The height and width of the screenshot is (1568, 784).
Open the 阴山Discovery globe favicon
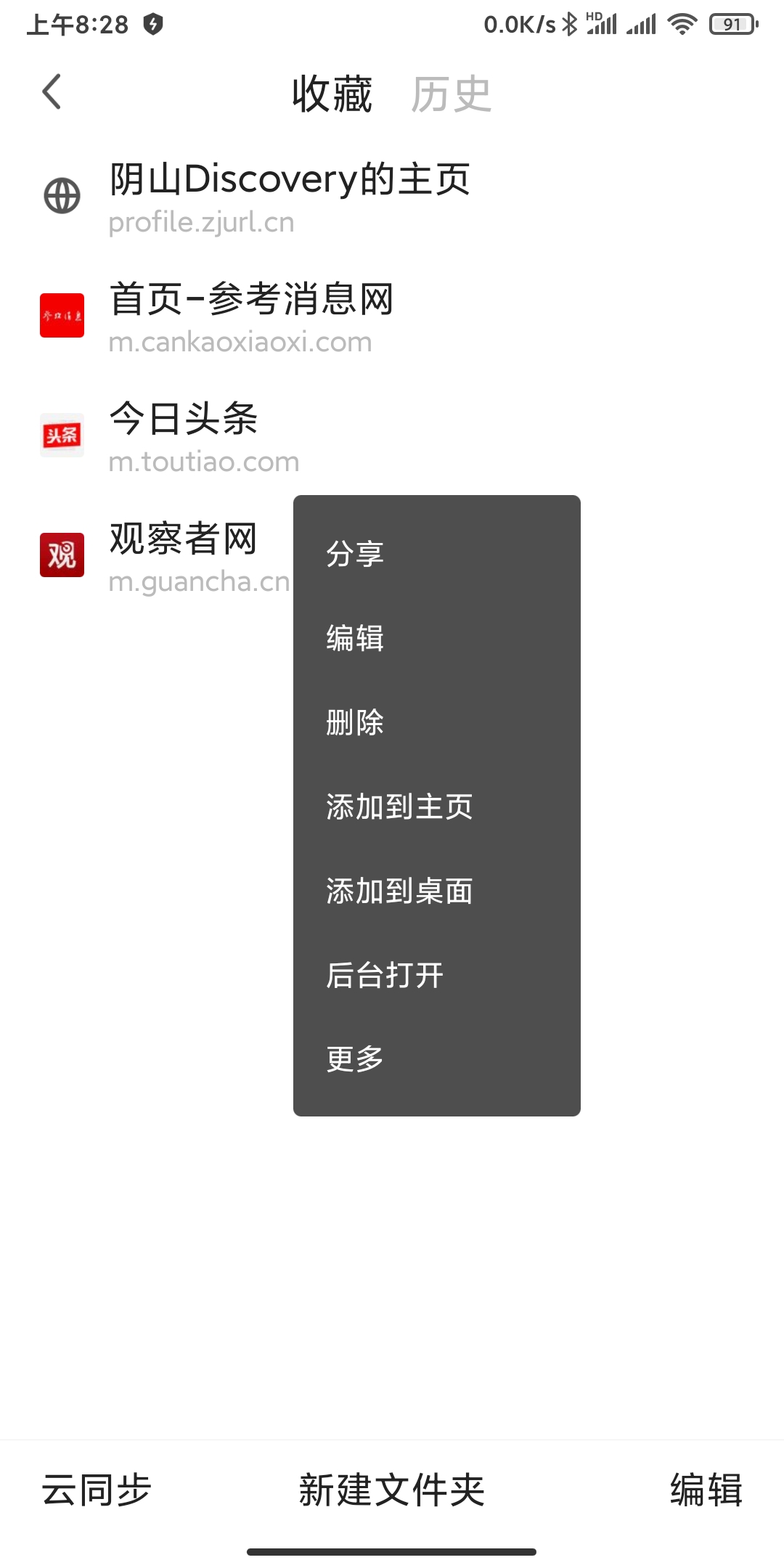coord(62,195)
